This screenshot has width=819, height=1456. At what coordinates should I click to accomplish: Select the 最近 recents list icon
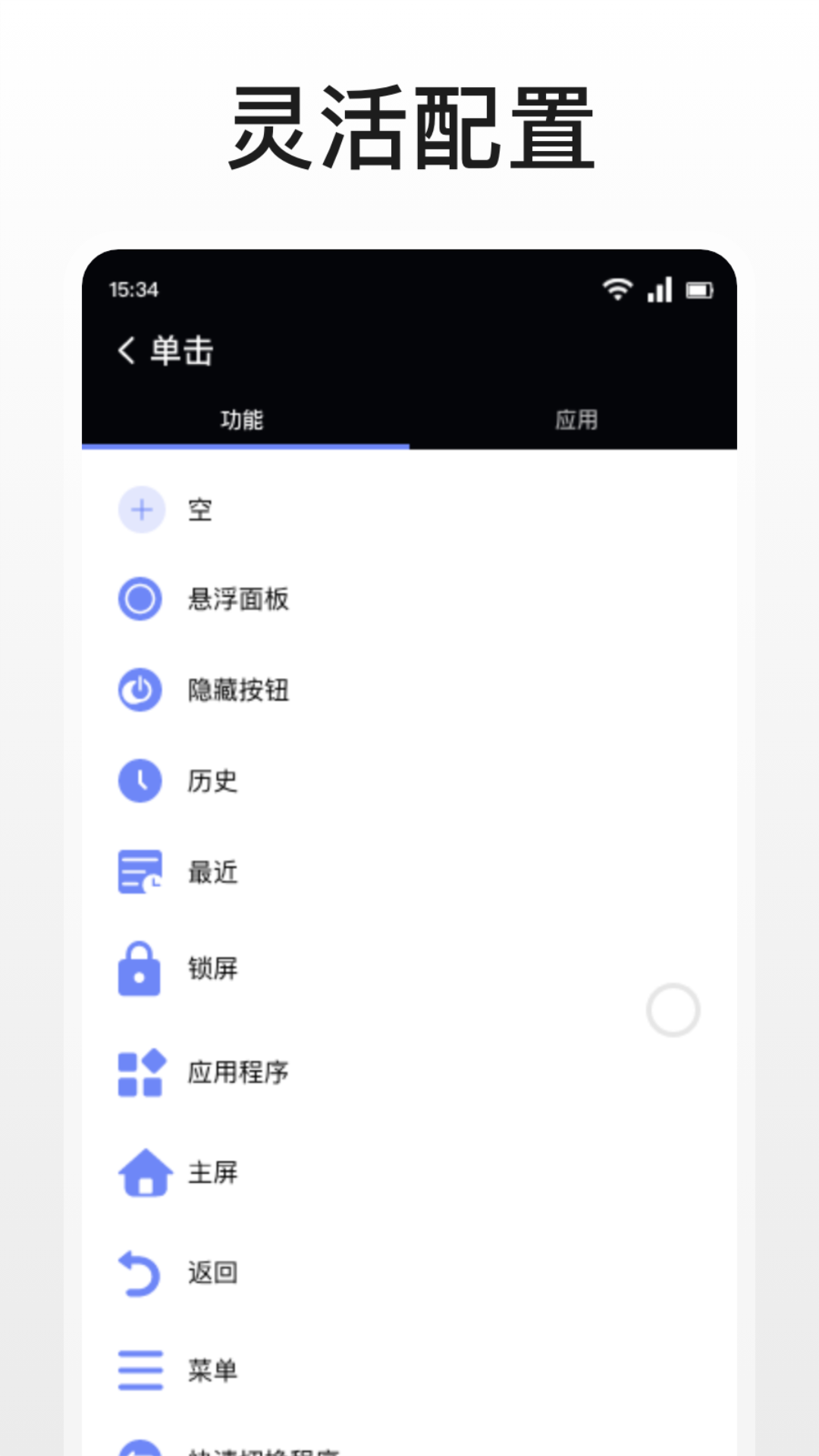(x=140, y=872)
